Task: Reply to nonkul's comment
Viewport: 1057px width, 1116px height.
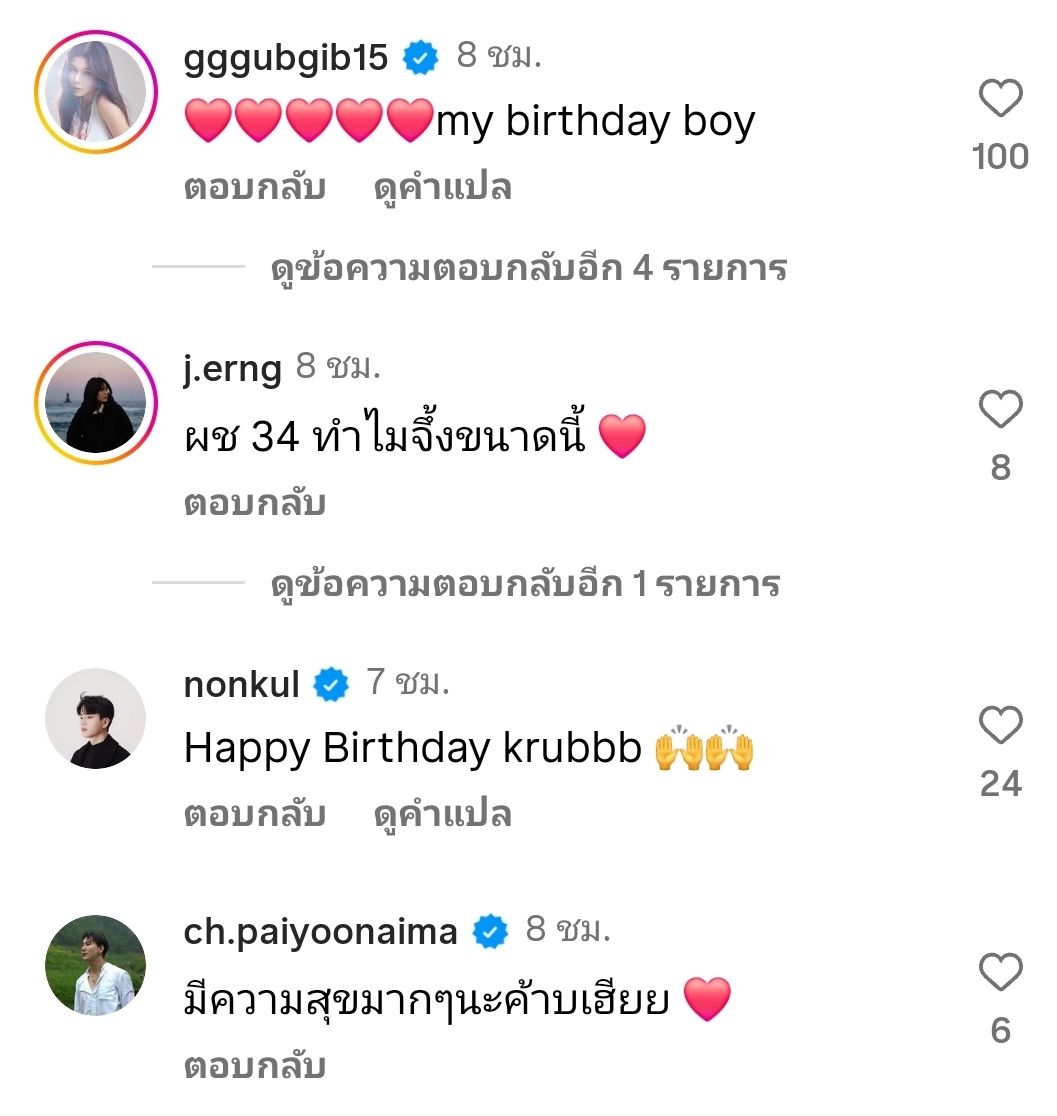Action: point(255,815)
